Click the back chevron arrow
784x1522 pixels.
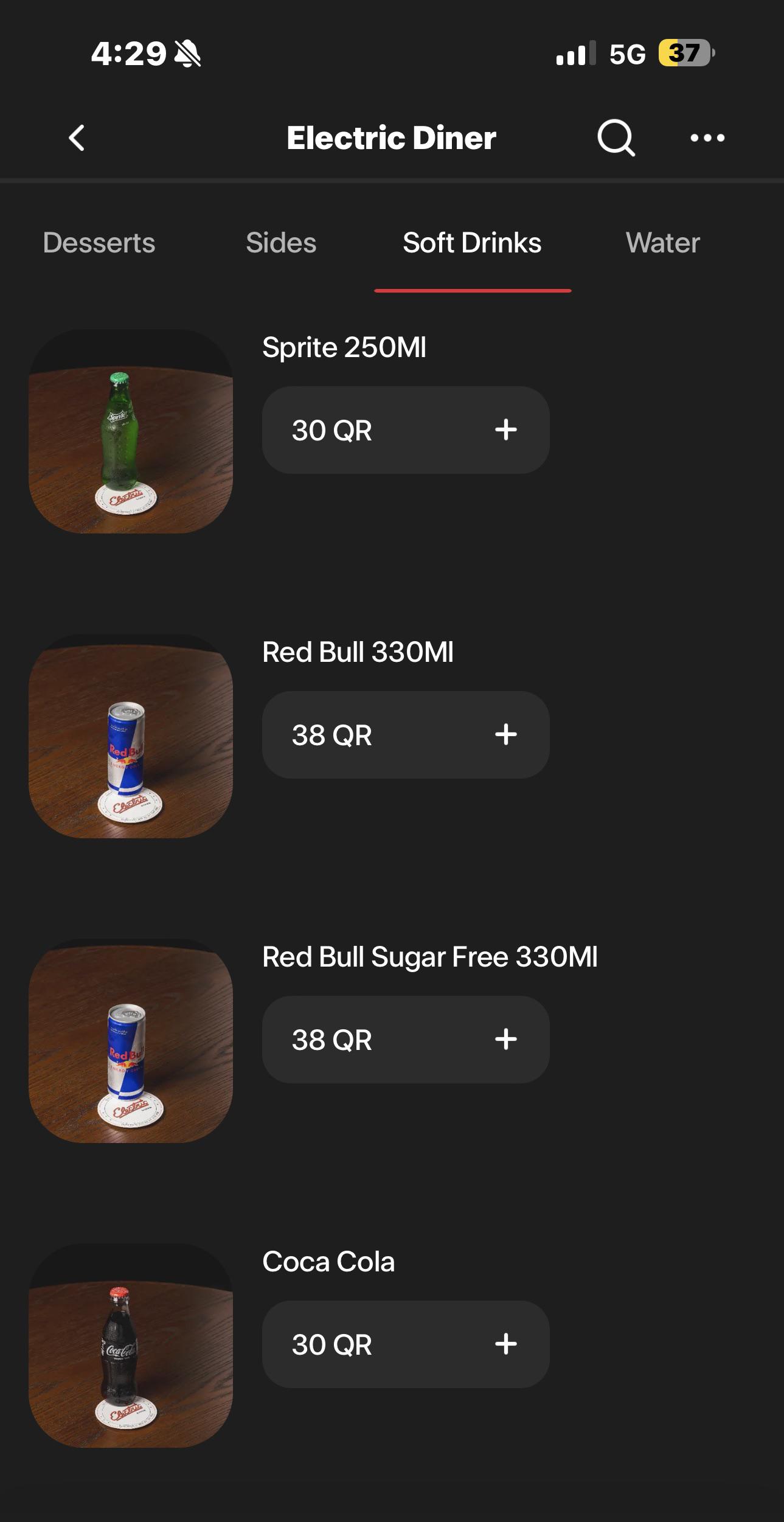(x=77, y=139)
